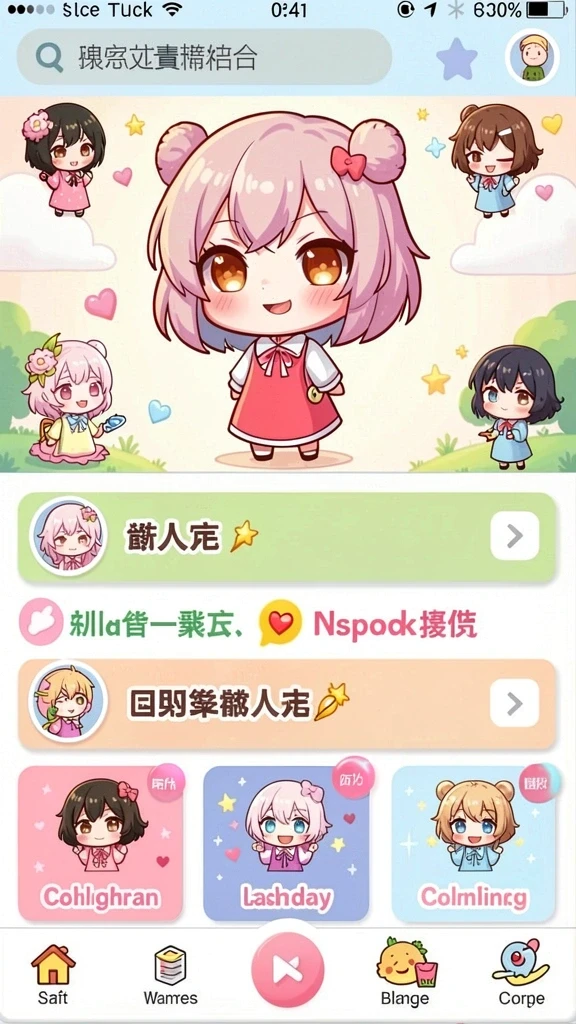Tap the arrow on the orange card
576x1024 pixels.
tap(515, 703)
